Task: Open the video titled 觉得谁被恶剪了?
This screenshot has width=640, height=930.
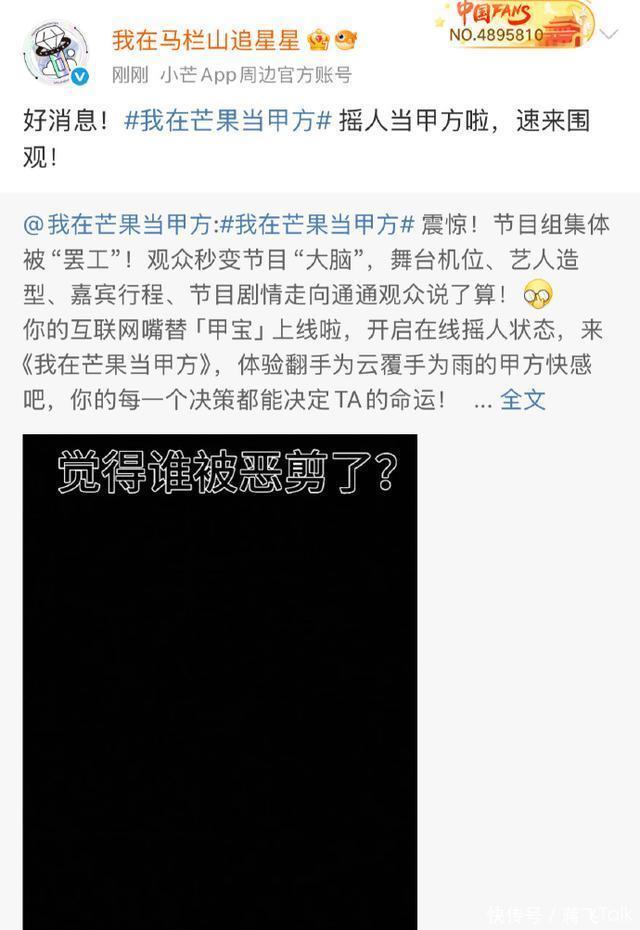Action: (220, 680)
